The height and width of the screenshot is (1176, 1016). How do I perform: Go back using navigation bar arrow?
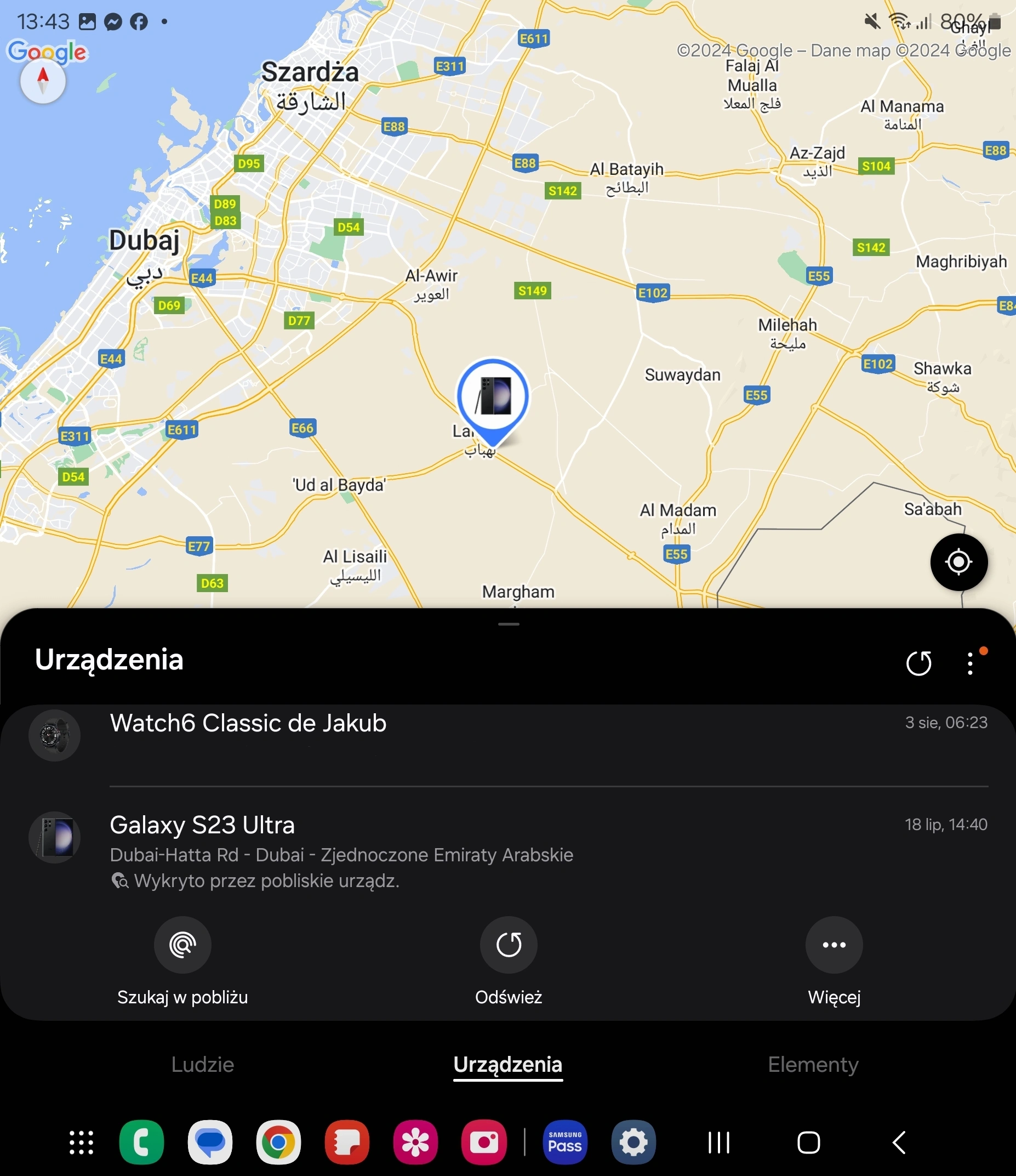(x=899, y=1143)
